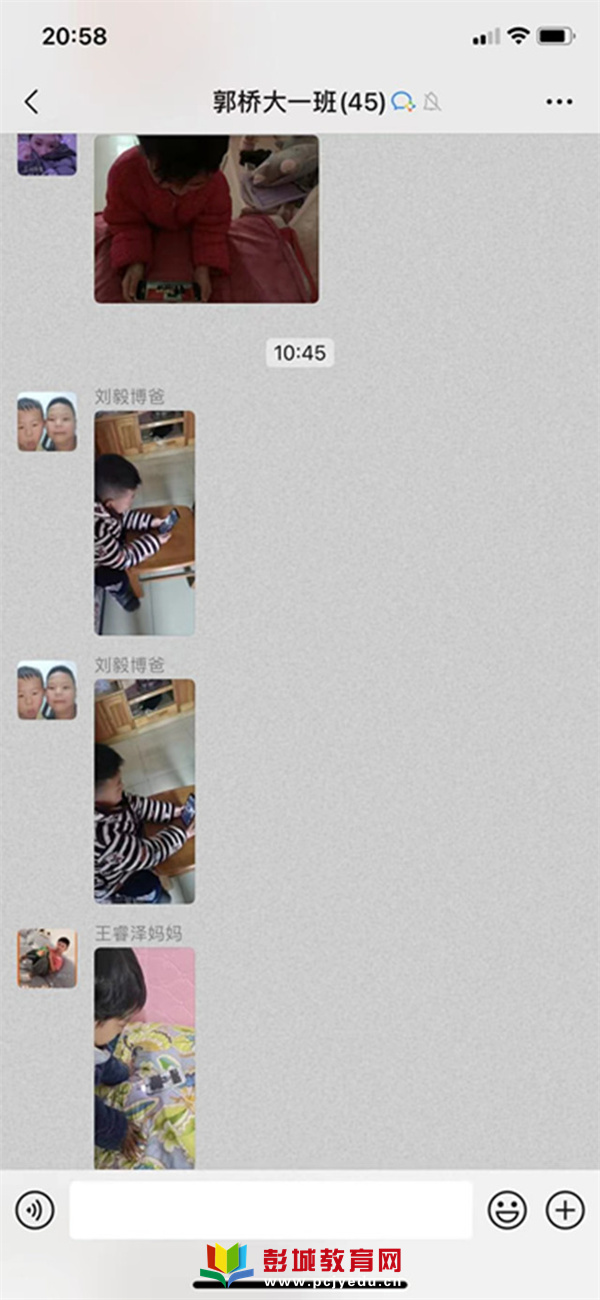Open 王睿泽妈妈's profile avatar
600x1300 pixels.
tap(47, 959)
